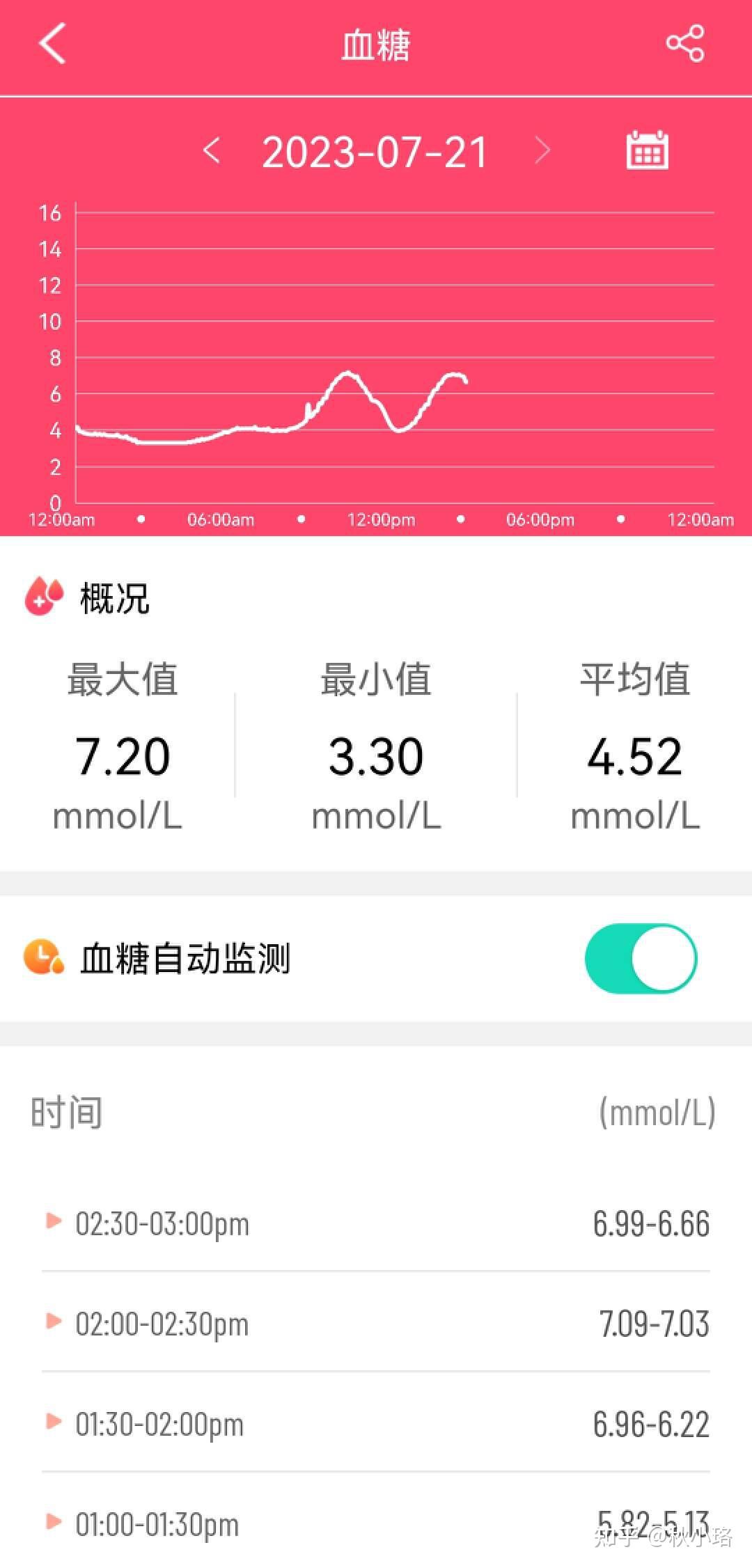Expand the 01:30-02:00pm reading row
The image size is (752, 1568).
pos(376,1423)
